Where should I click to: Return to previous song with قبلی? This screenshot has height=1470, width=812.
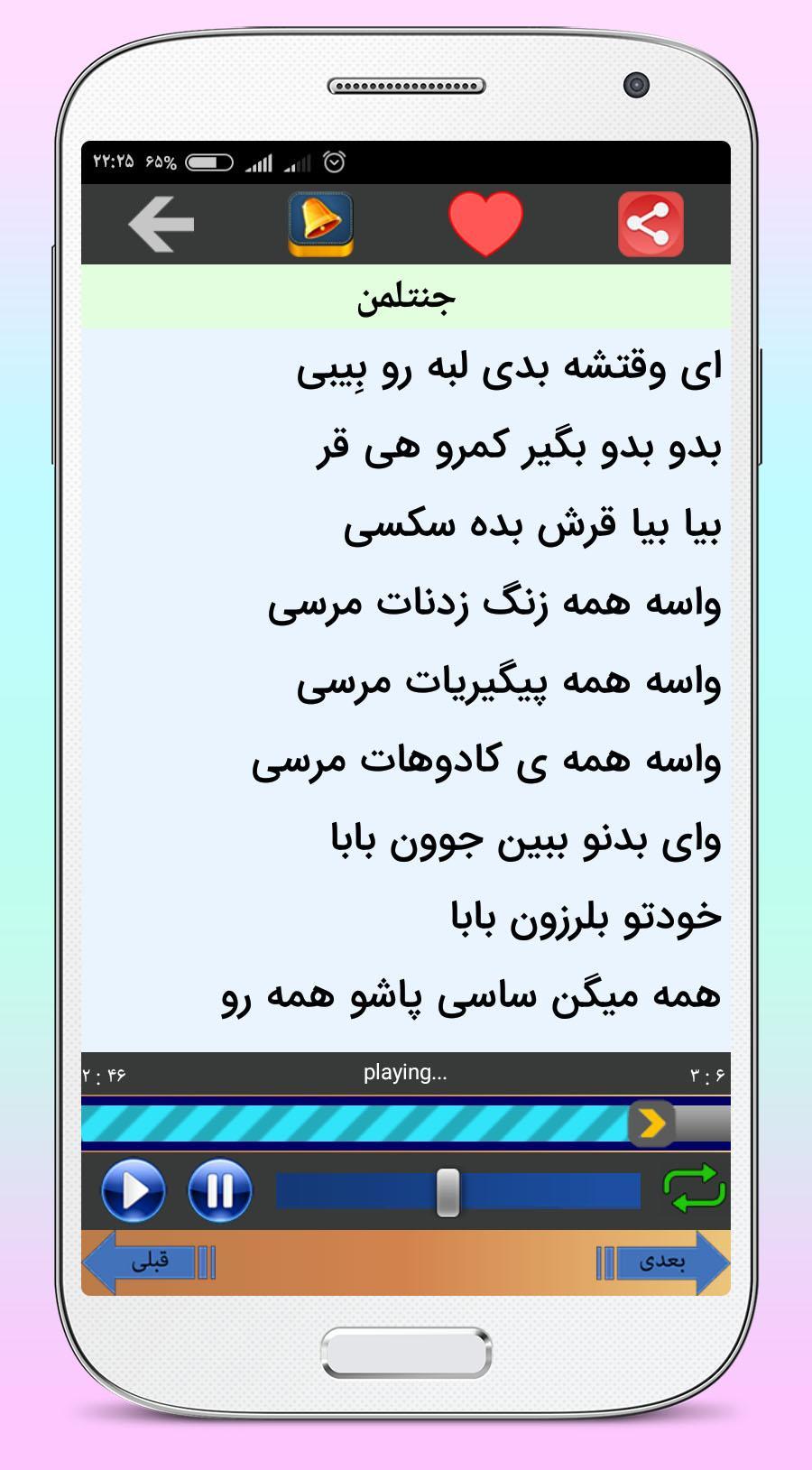[149, 1262]
